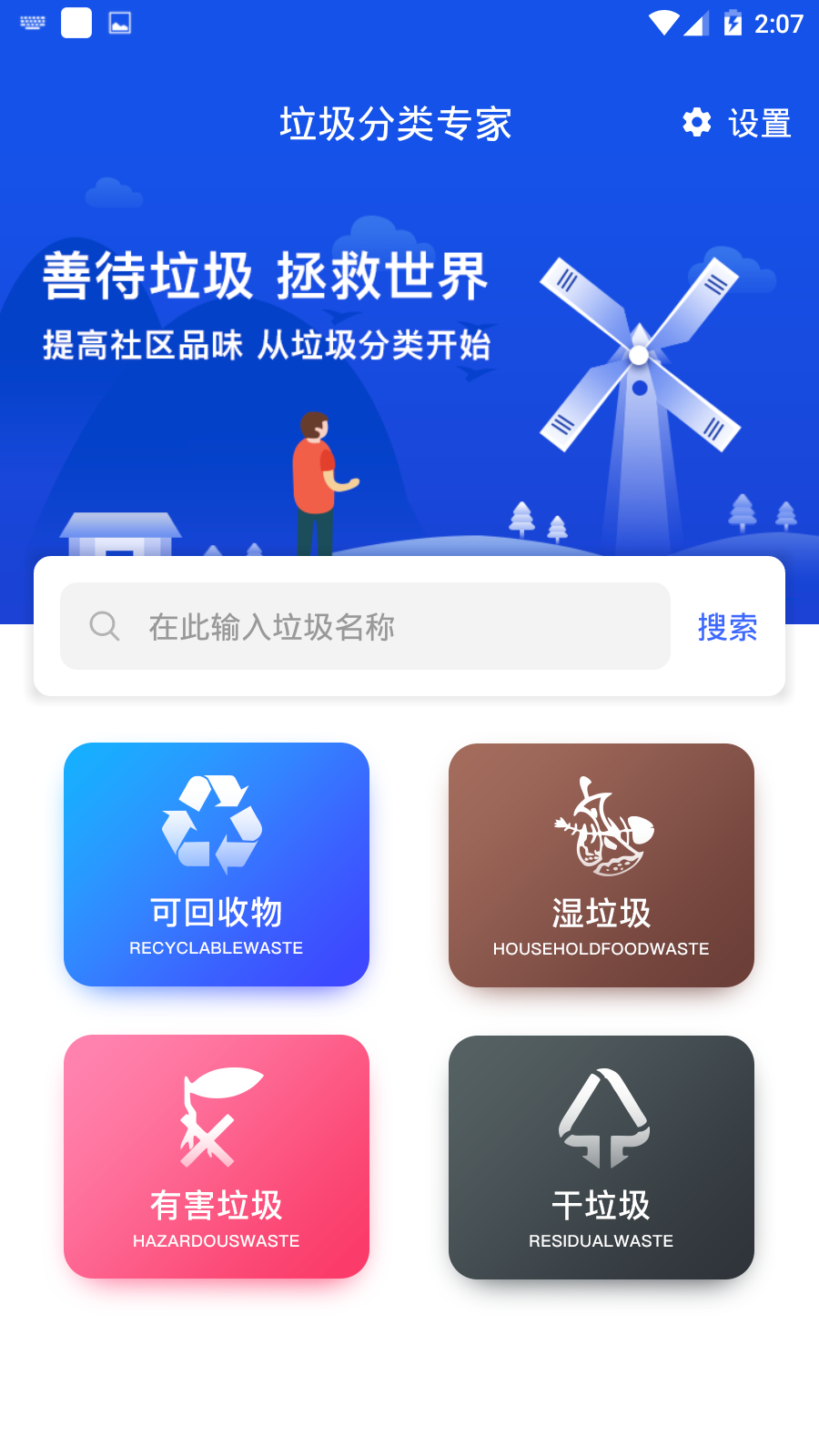The image size is (819, 1456).
Task: Tap the keyboard icon in the status bar
Action: 33,23
